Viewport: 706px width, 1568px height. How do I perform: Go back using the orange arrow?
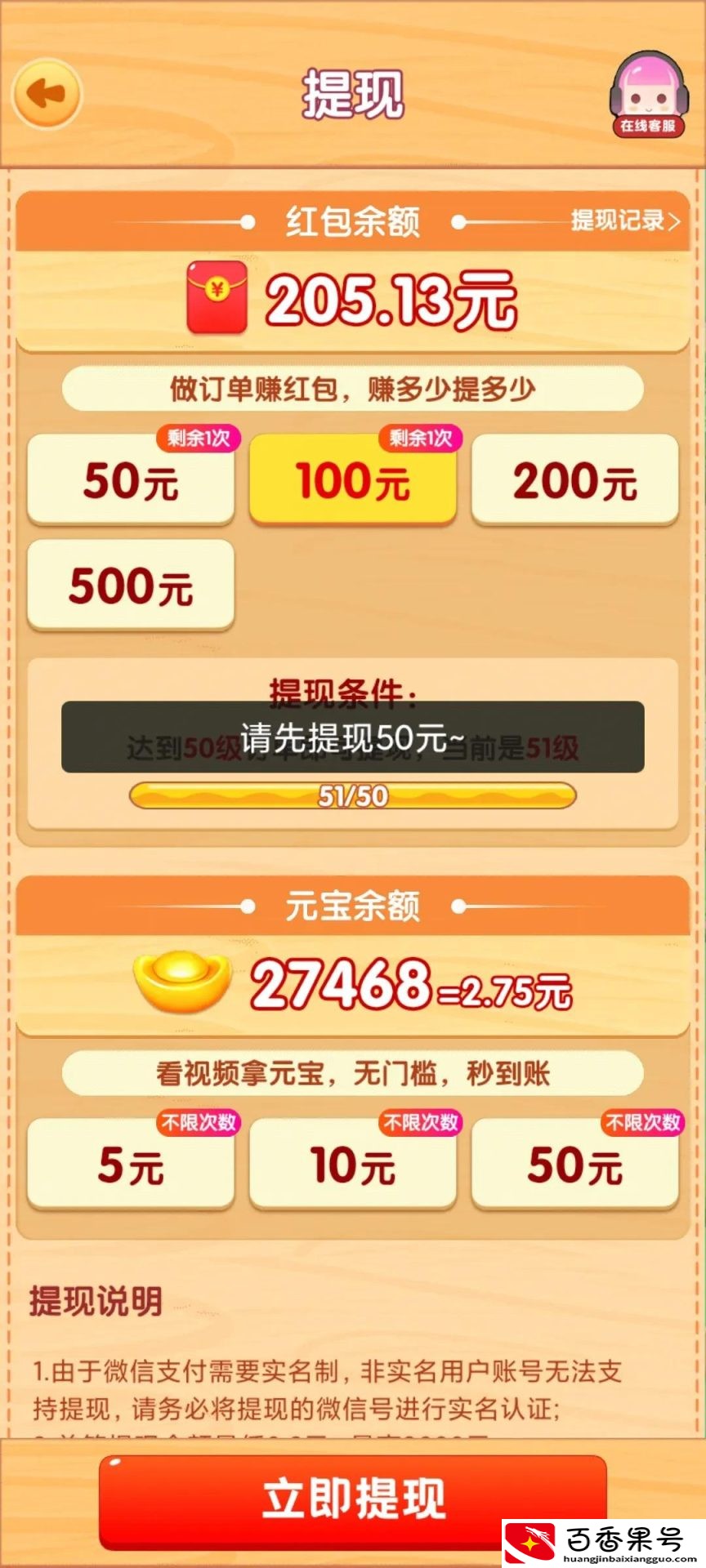[47, 95]
